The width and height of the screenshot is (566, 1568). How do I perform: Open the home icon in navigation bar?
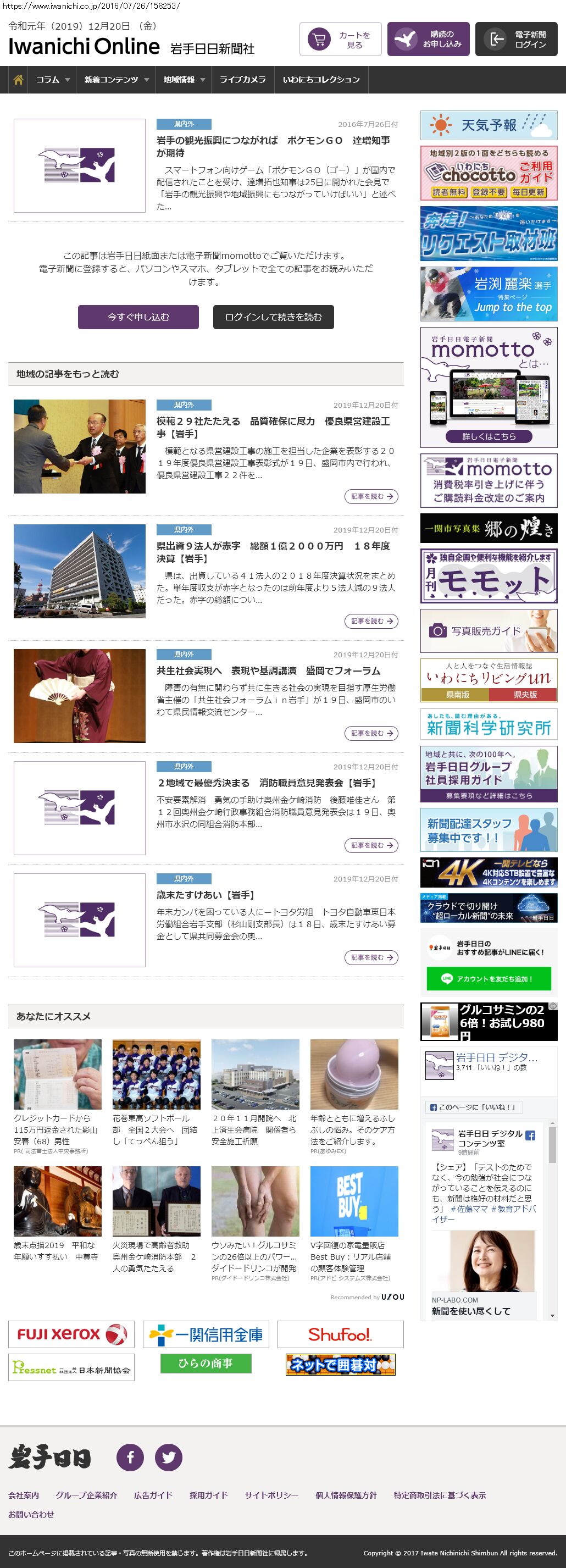click(x=18, y=80)
